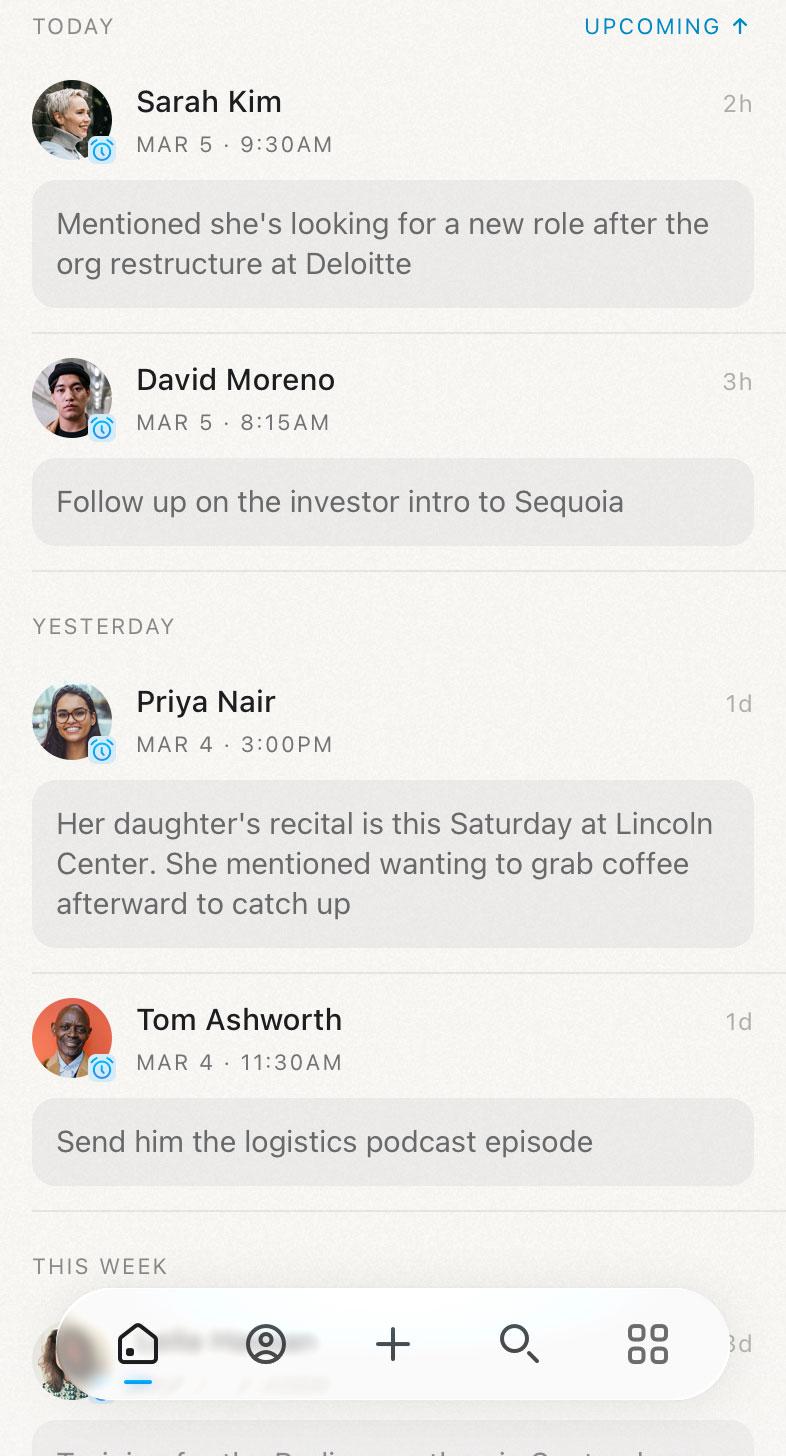Tap the alarm badge on David Moreno's avatar
This screenshot has width=786, height=1456.
click(x=104, y=430)
